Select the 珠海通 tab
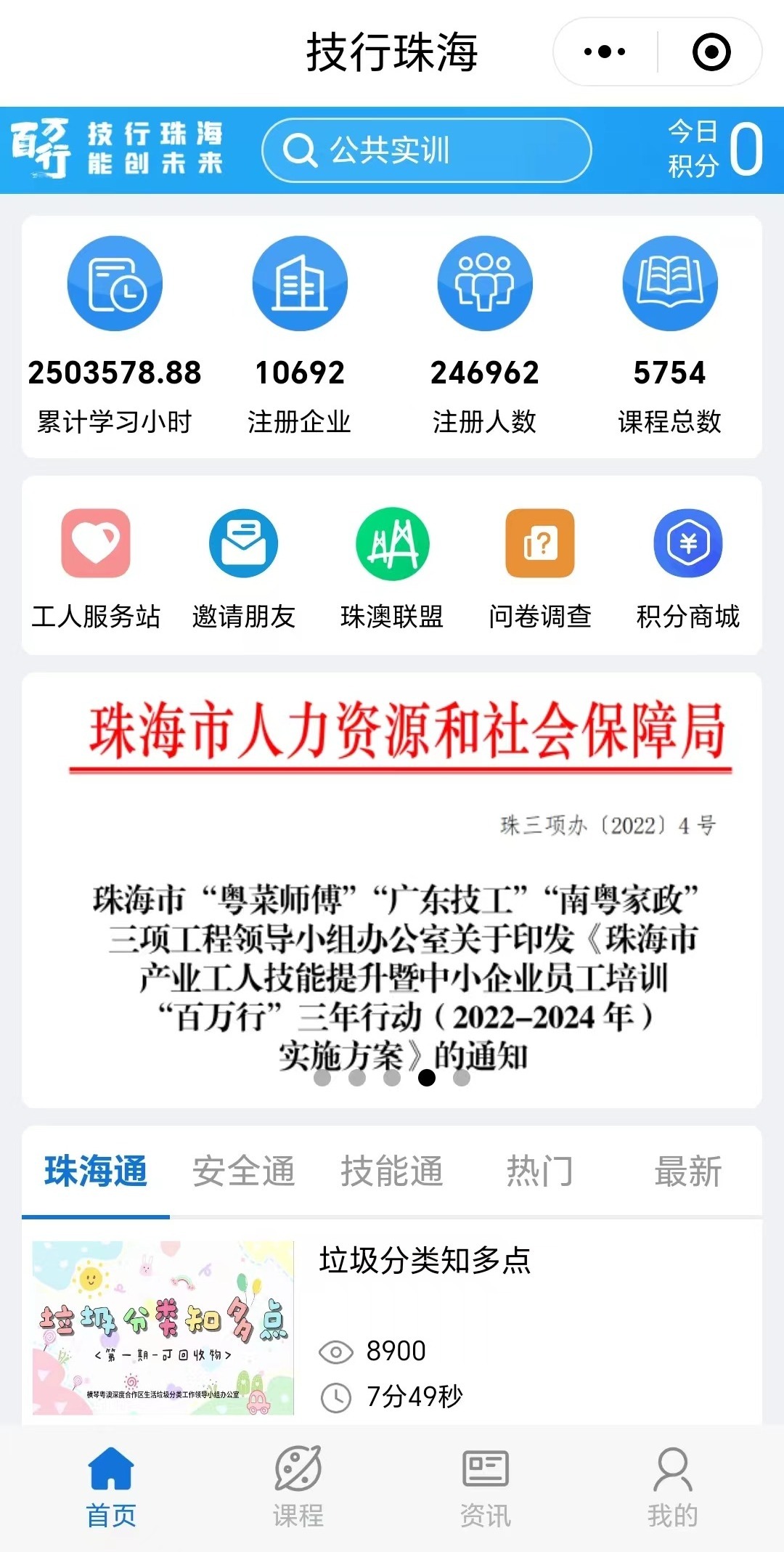 click(96, 1171)
